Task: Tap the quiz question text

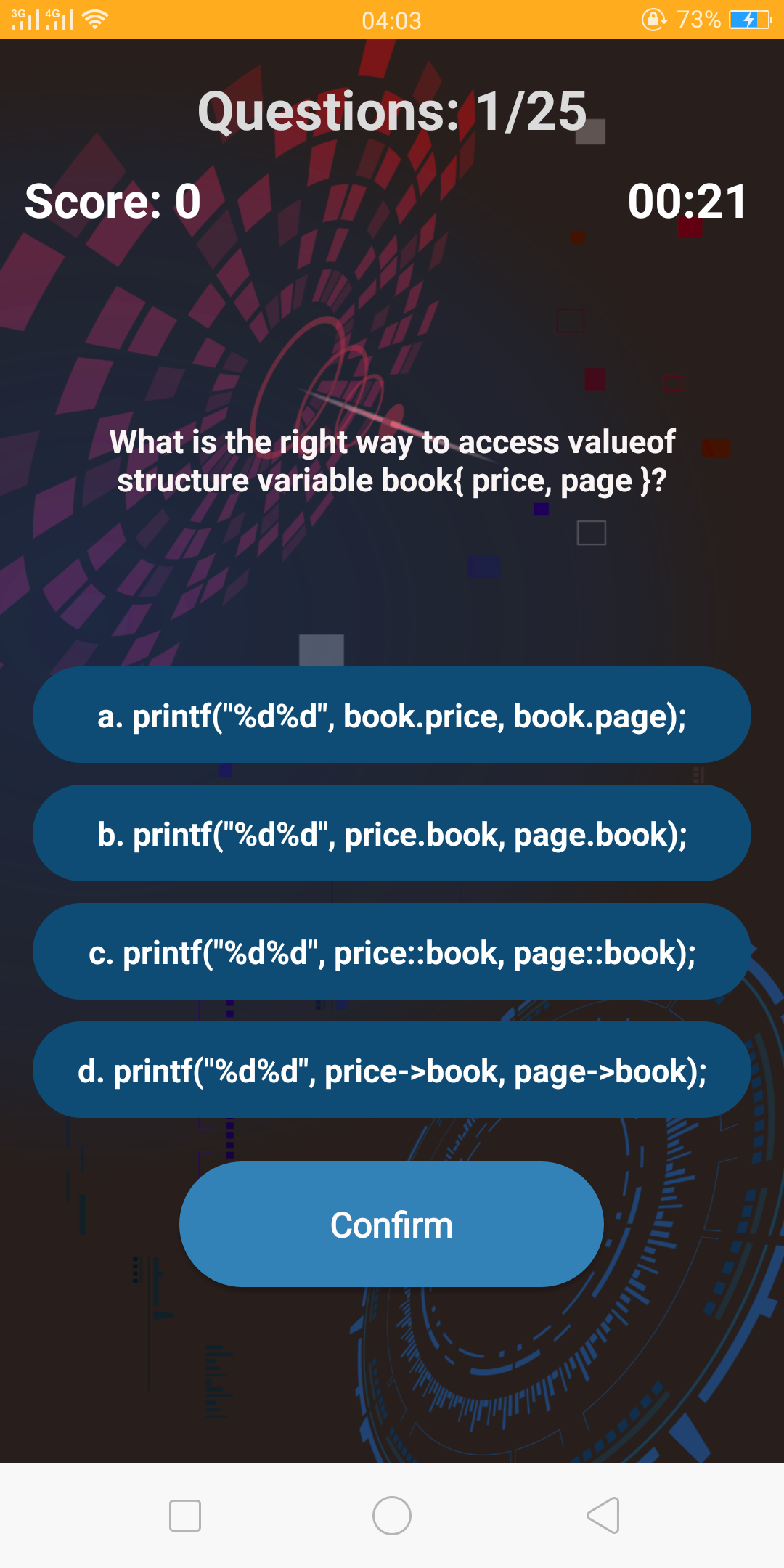Action: [x=392, y=460]
